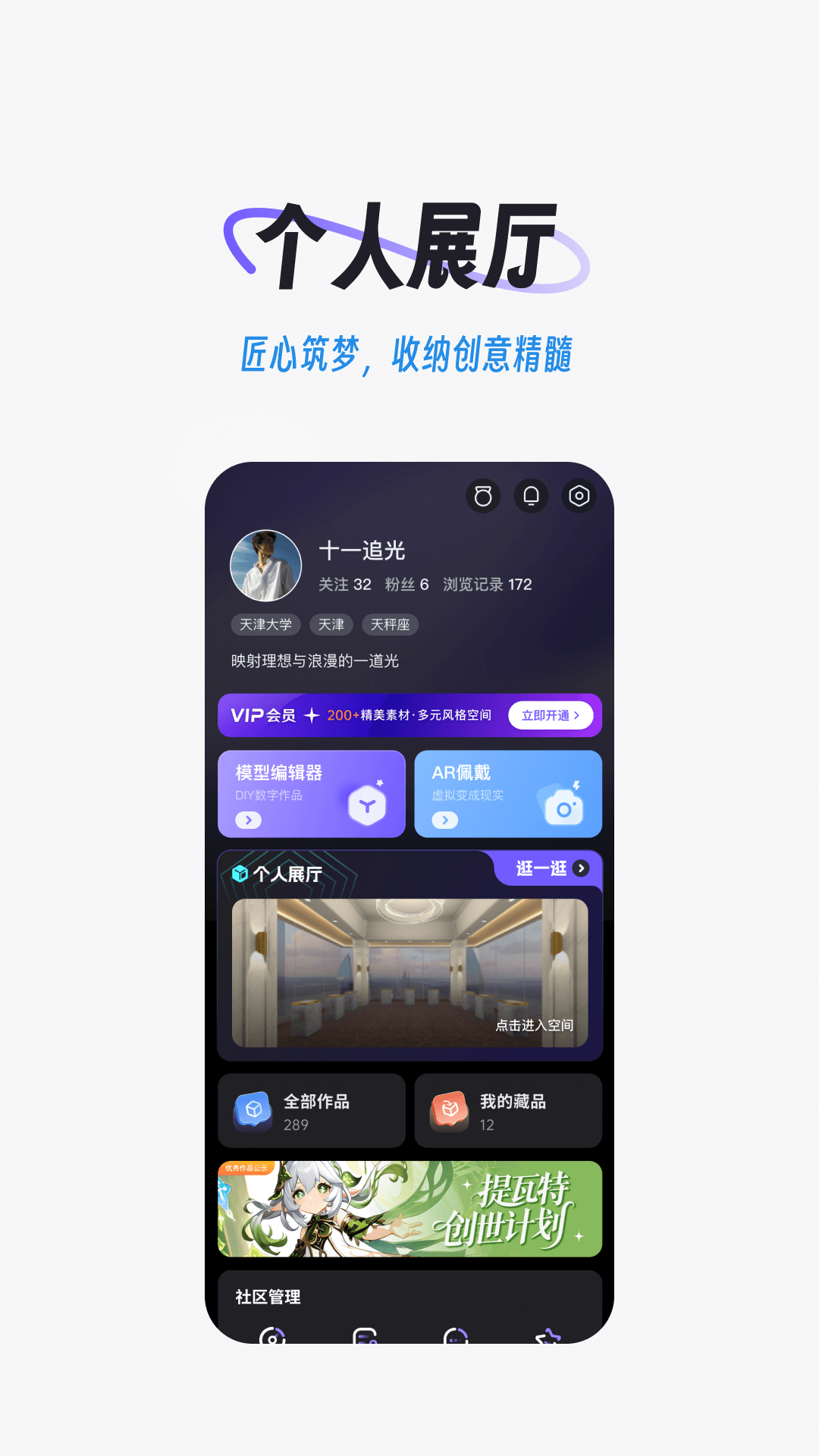Click the 立即开通 VIP button

[x=550, y=715]
